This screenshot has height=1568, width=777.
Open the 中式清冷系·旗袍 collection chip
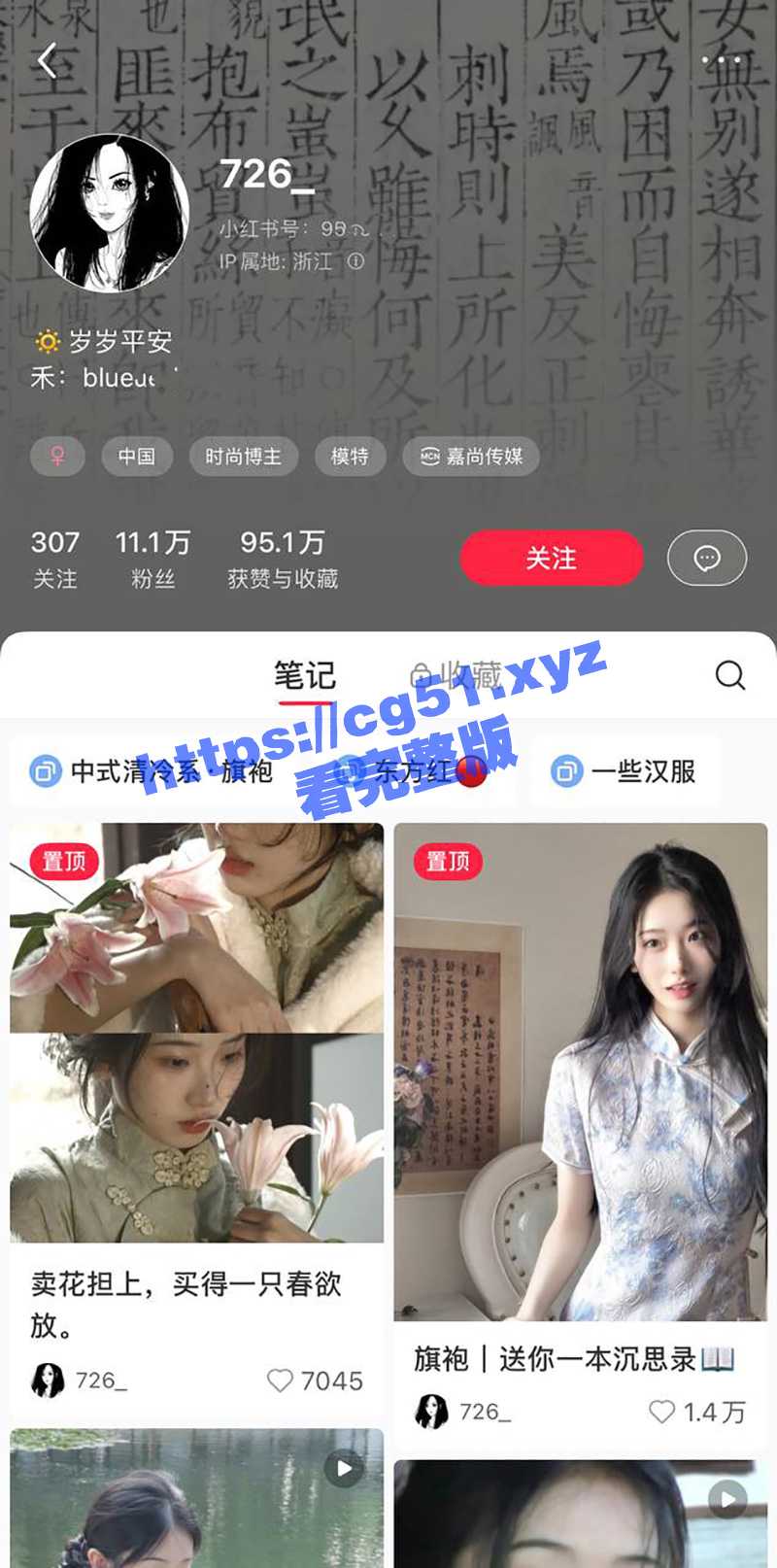pos(151,771)
